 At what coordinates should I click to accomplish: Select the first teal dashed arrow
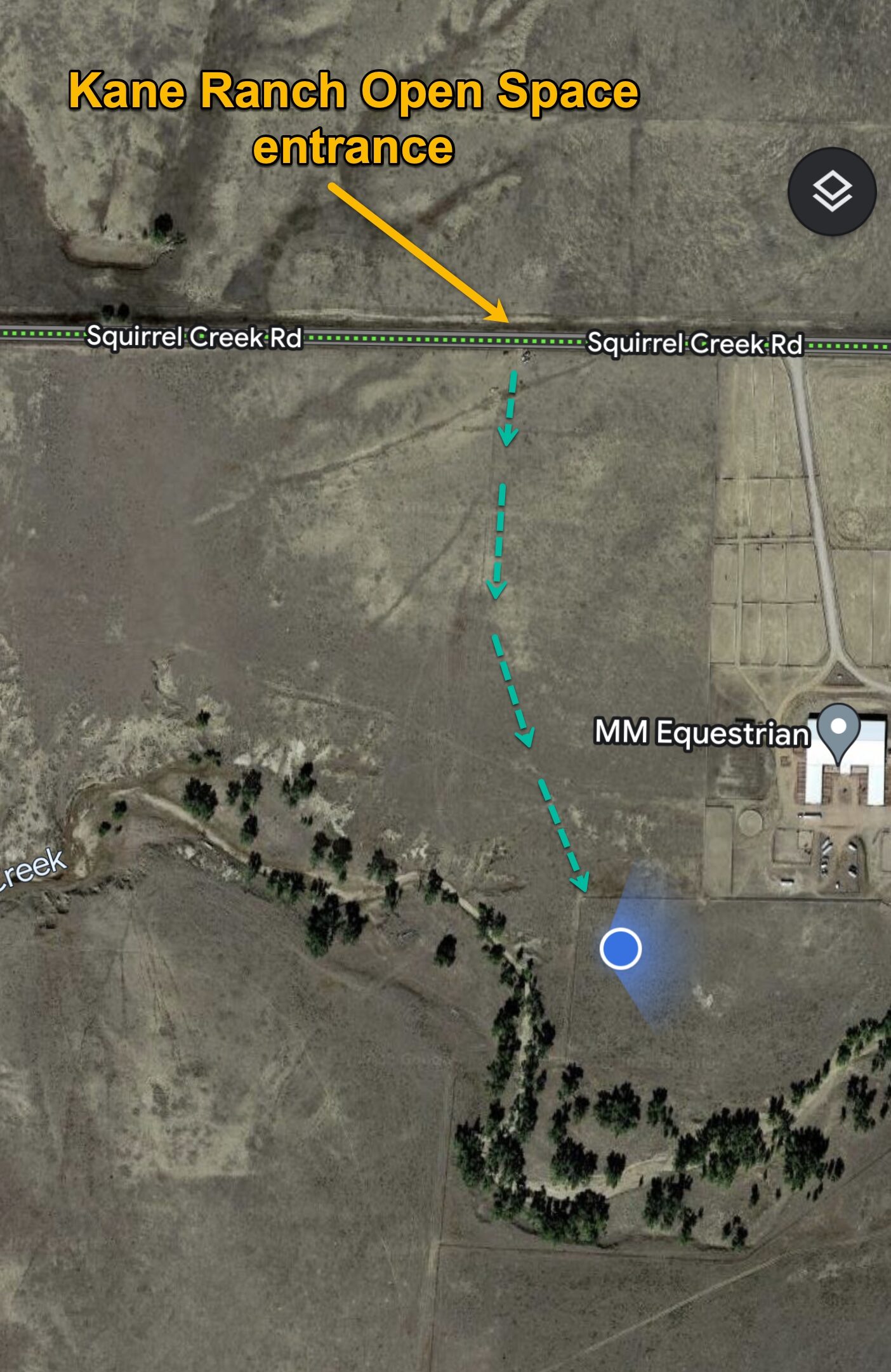pos(509,409)
